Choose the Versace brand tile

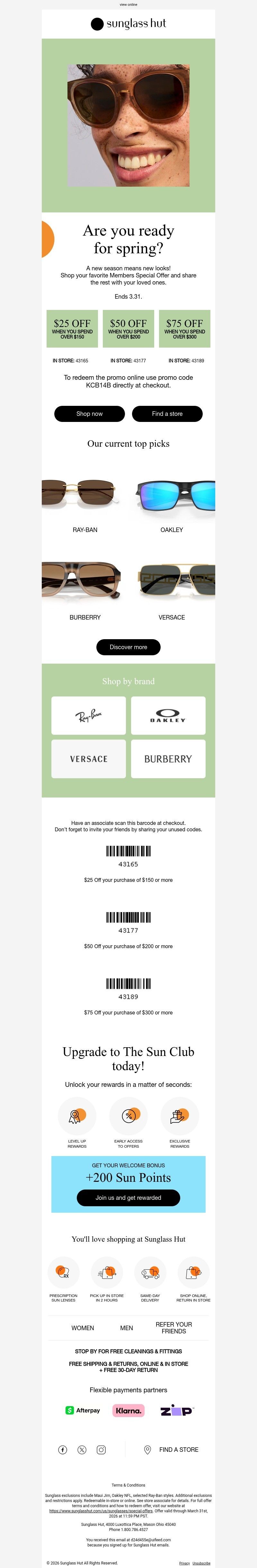click(89, 759)
